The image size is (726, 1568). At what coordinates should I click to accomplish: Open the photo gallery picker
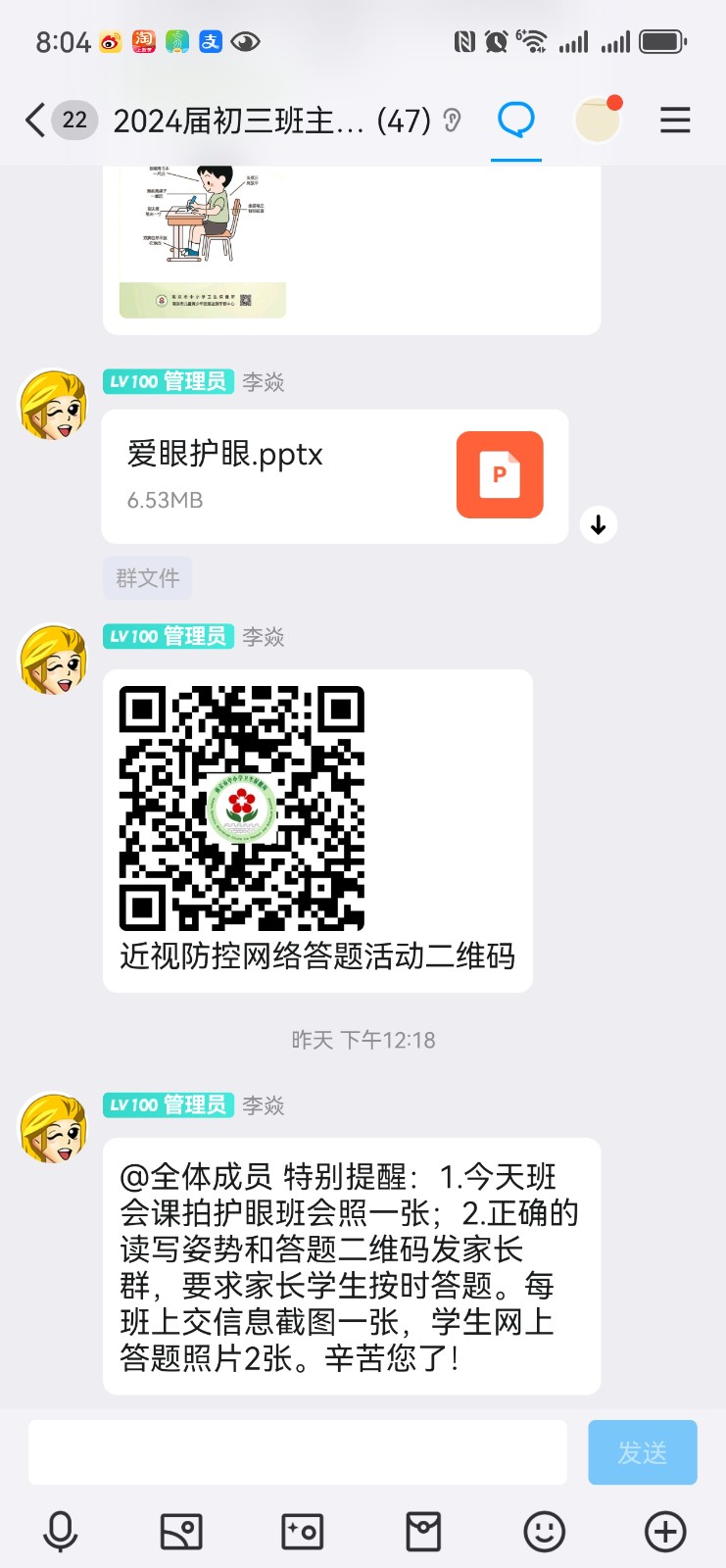[x=181, y=1532]
